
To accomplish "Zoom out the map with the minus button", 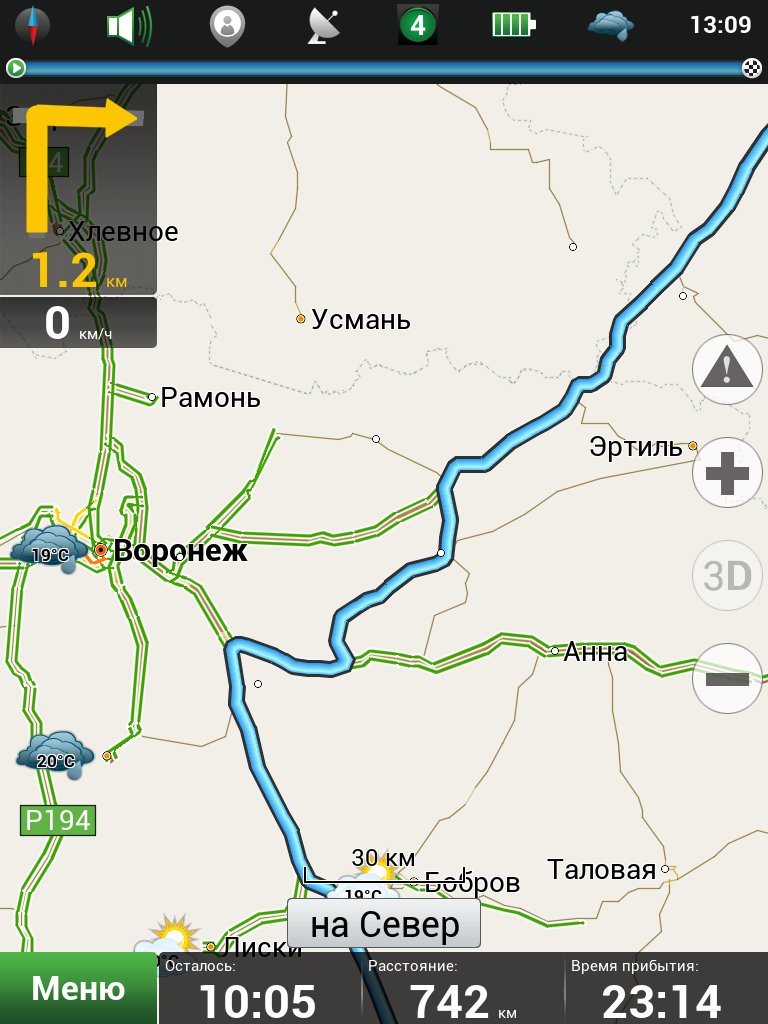I will click(727, 678).
